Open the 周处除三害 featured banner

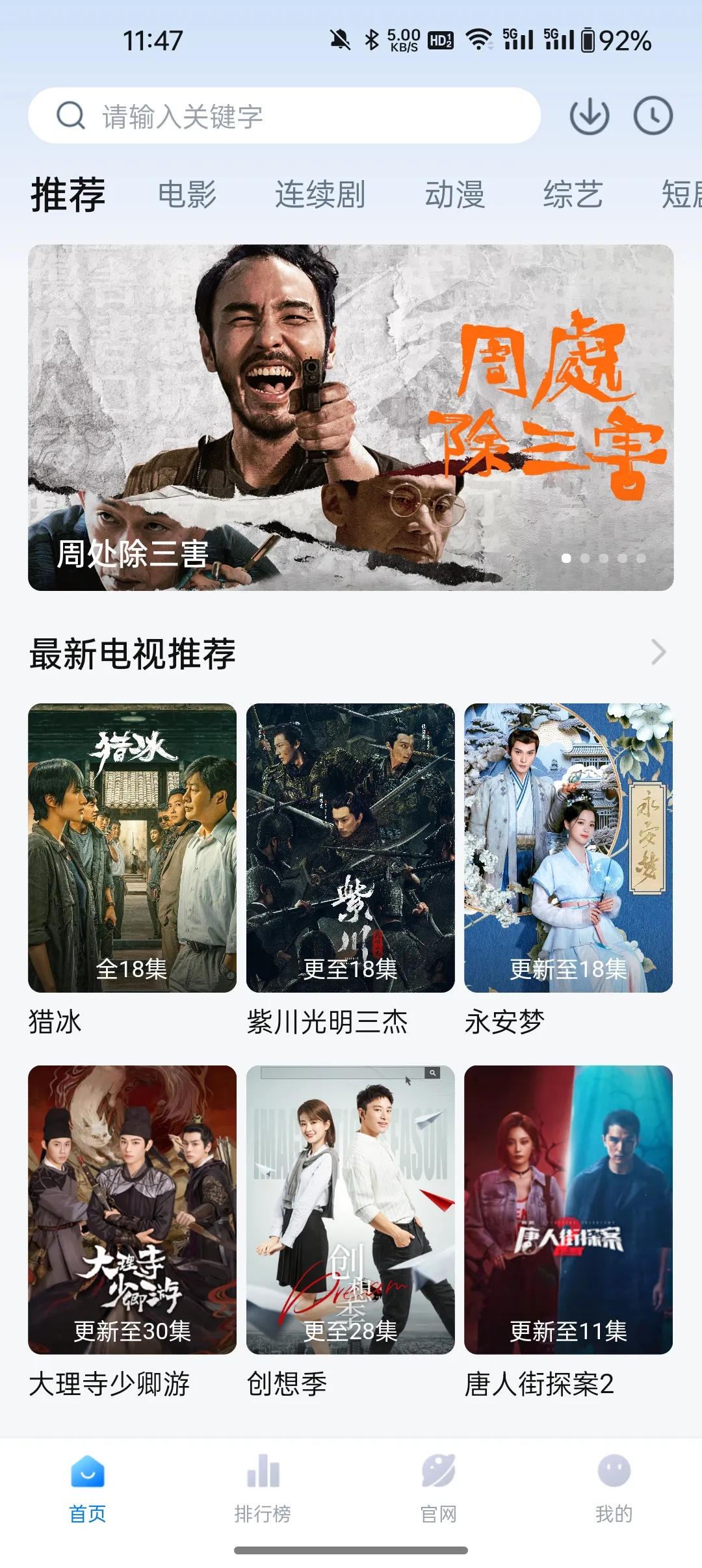pos(351,417)
